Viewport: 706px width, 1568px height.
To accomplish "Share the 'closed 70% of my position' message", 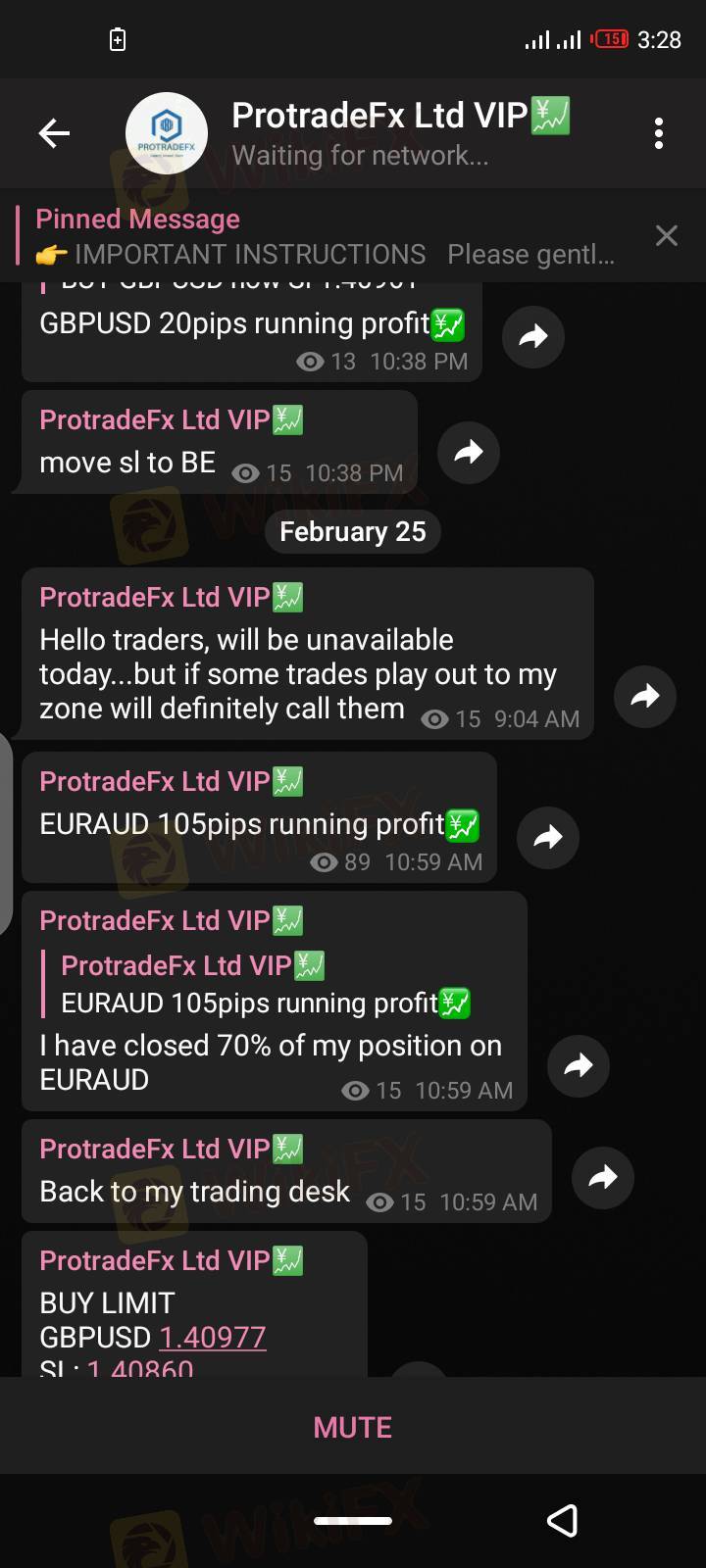I will click(579, 1065).
